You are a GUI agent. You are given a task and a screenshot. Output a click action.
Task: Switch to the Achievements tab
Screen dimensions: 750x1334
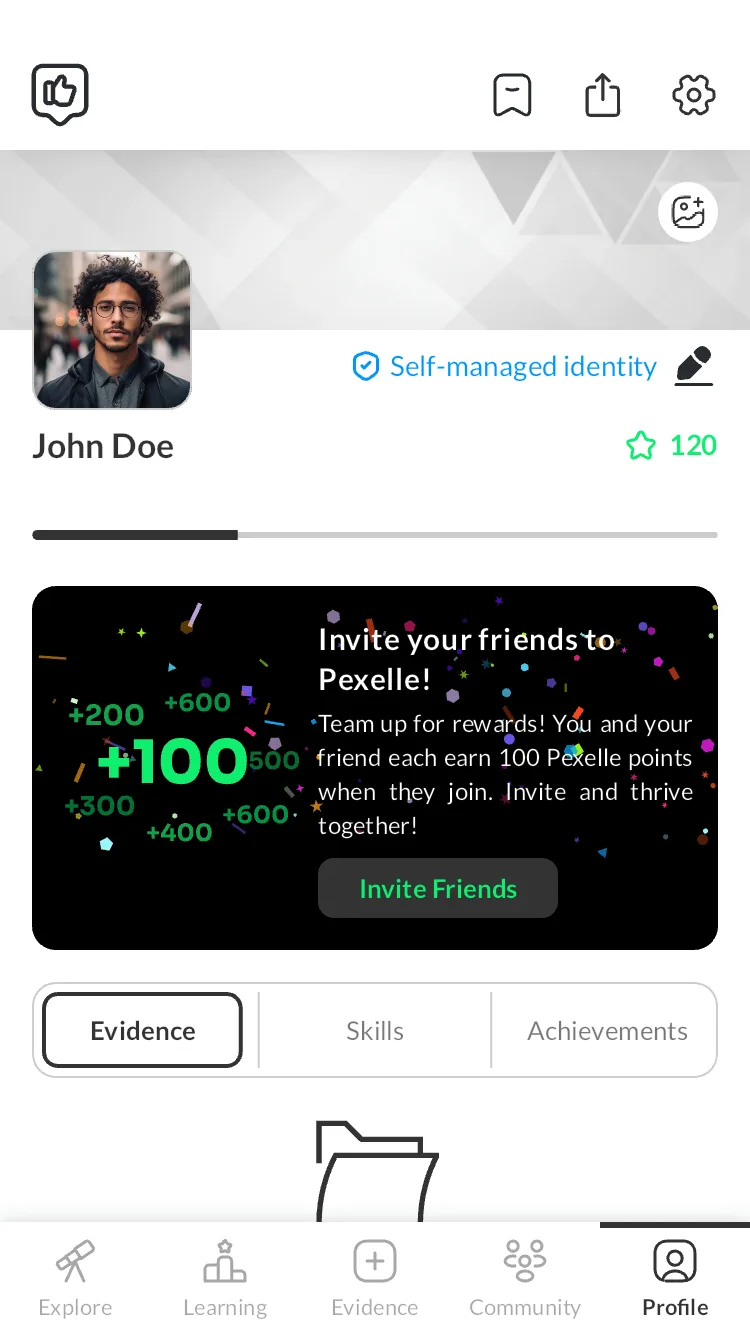tap(607, 1030)
